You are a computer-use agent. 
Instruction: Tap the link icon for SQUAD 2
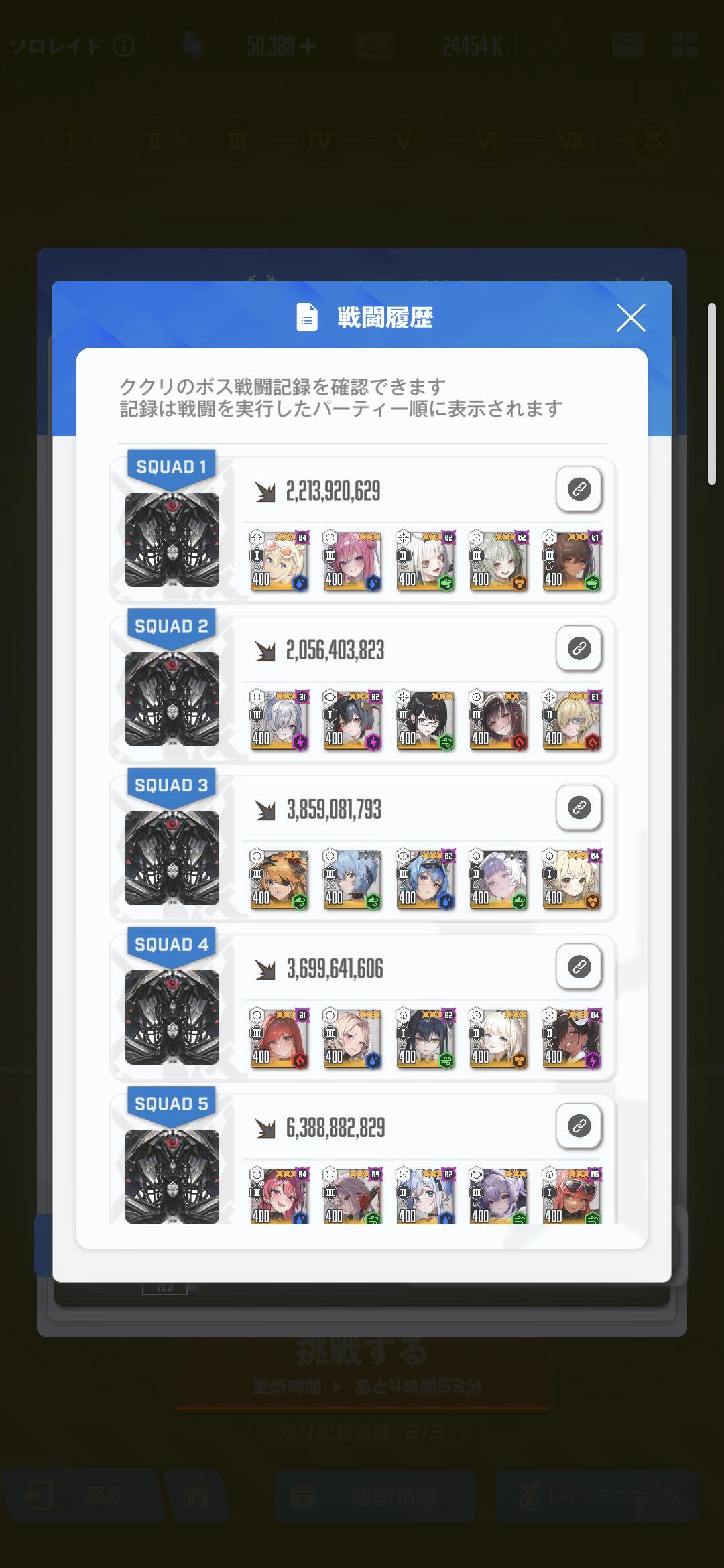[x=579, y=648]
